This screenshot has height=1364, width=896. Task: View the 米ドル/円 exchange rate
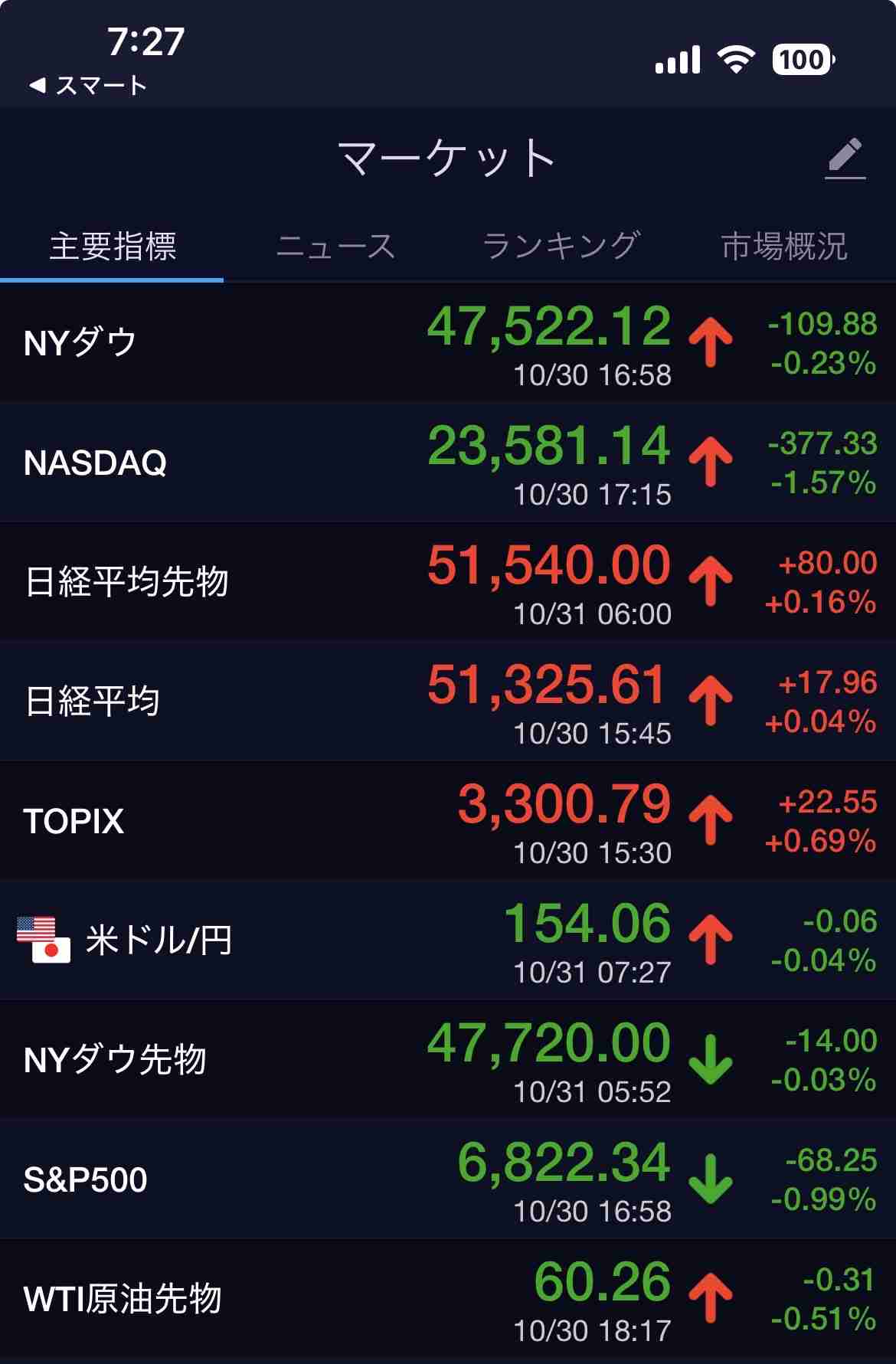pyautogui.click(x=448, y=940)
